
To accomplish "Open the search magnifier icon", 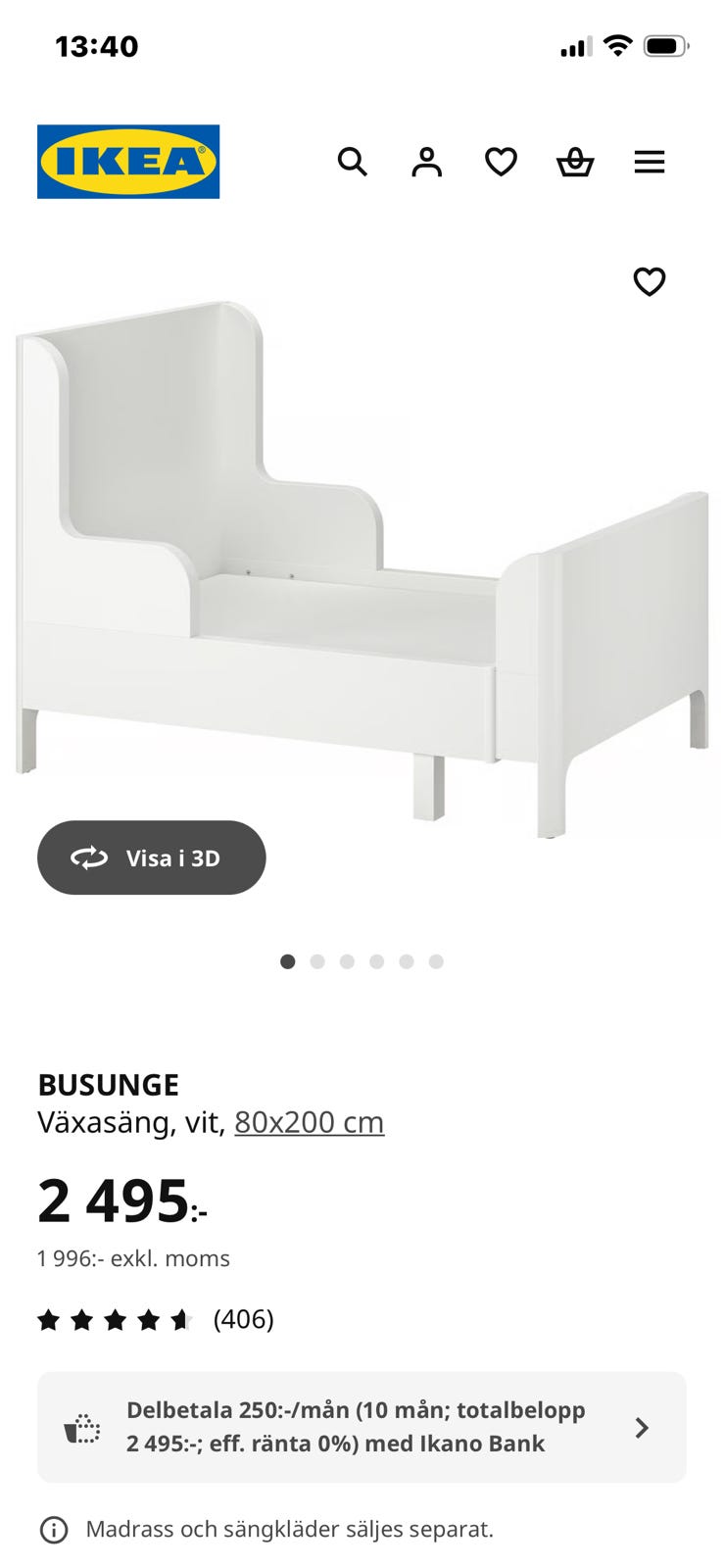I will pyautogui.click(x=352, y=162).
